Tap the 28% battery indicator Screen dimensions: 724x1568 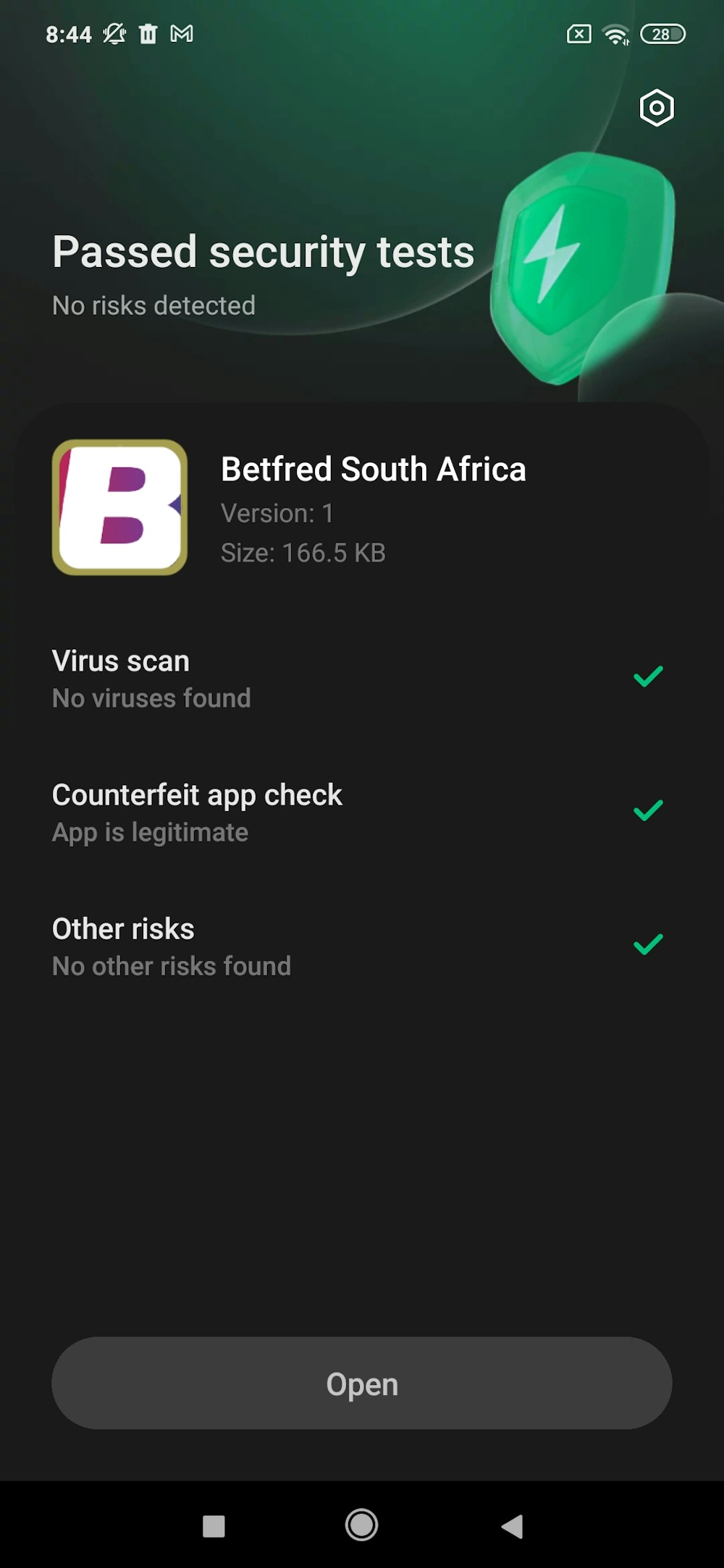click(x=662, y=34)
